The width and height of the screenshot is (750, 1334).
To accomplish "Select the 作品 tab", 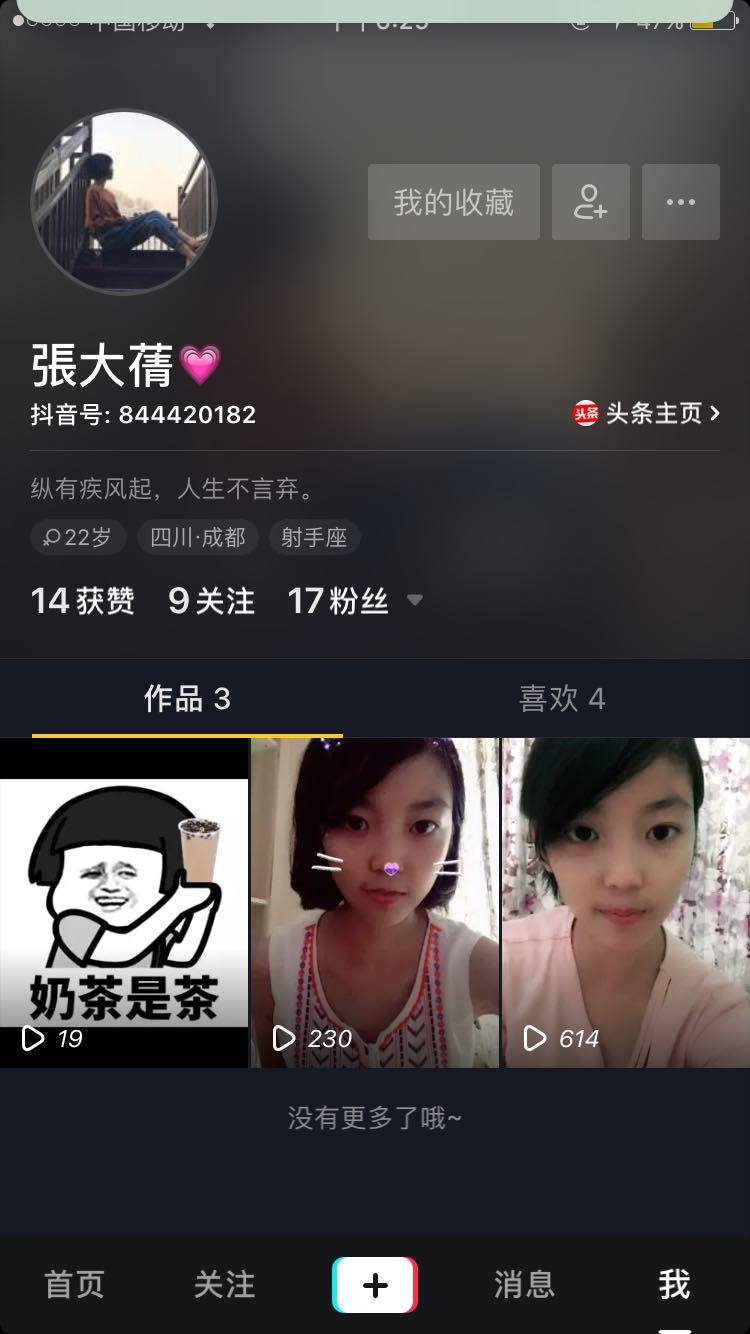I will (x=187, y=698).
